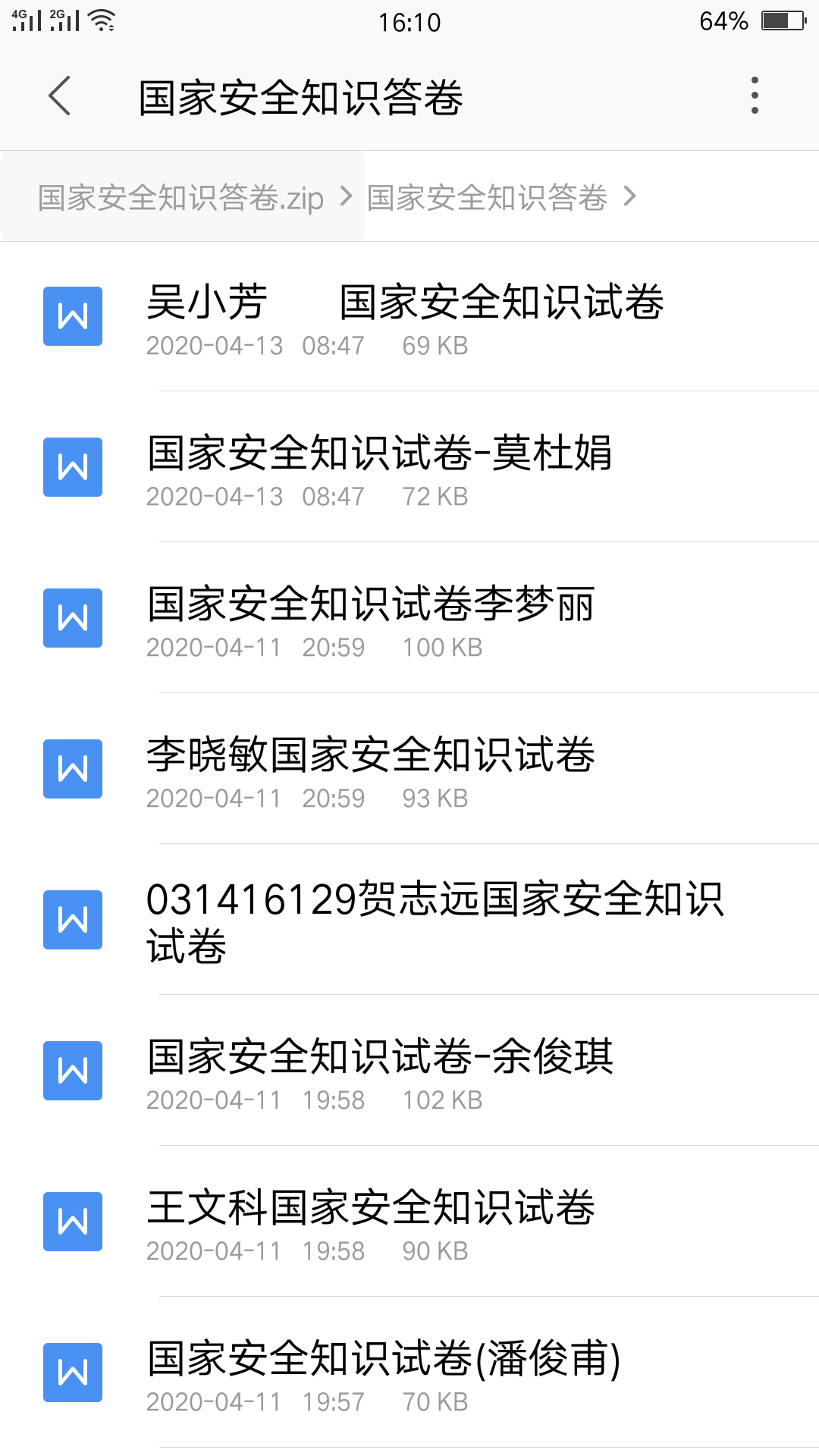Click the Word icon beside 李晓敏国家安全知识试卷
The image size is (819, 1456).
point(72,768)
